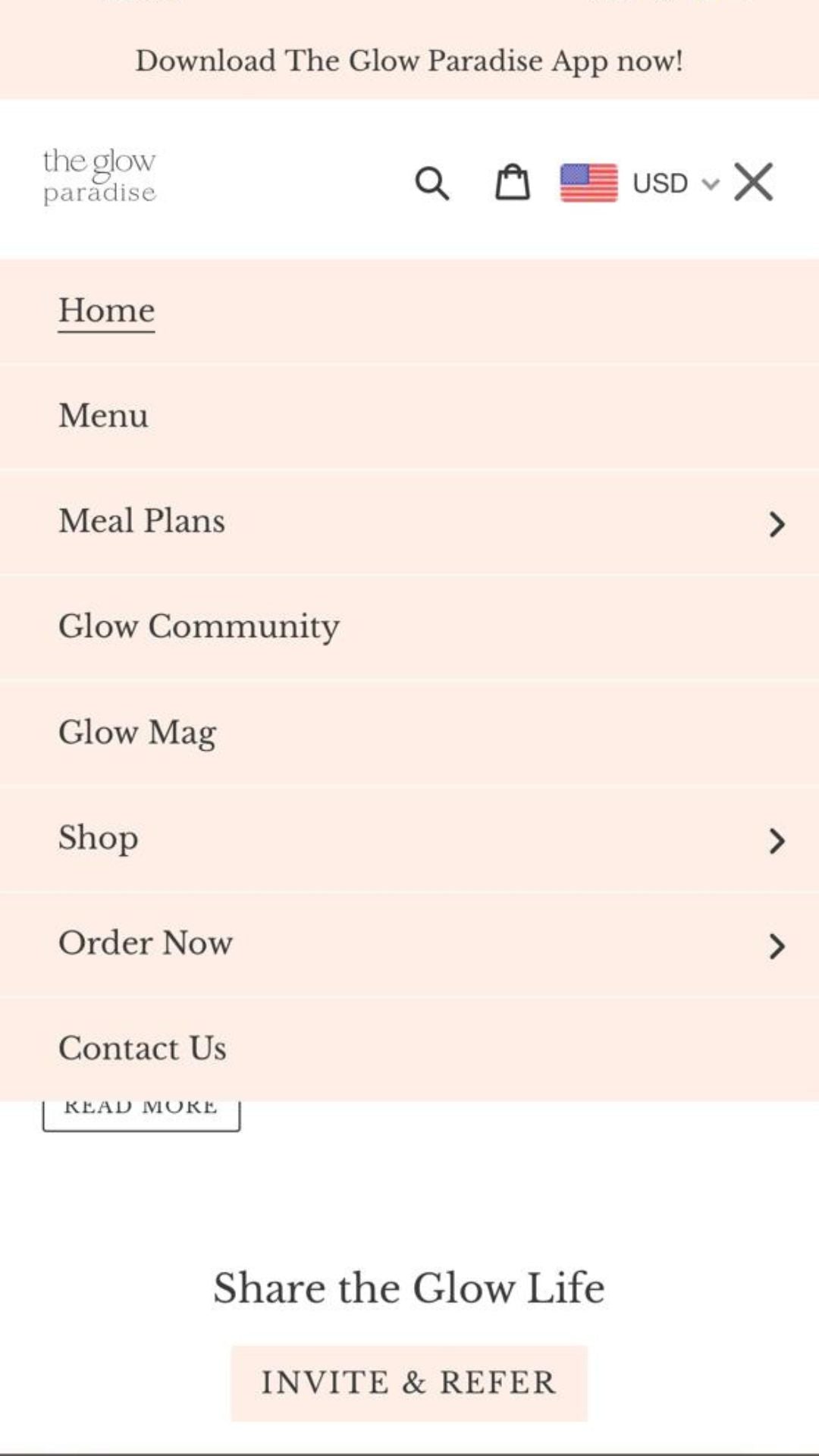Open the cart via the bag icon
819x1456 pixels.
[x=512, y=182]
